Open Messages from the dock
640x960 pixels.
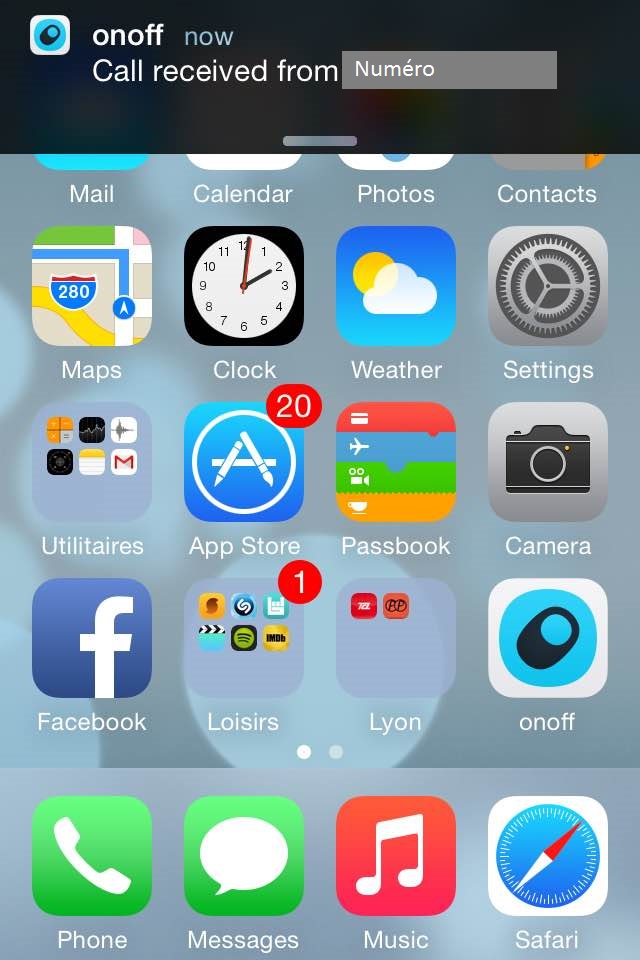click(x=244, y=856)
